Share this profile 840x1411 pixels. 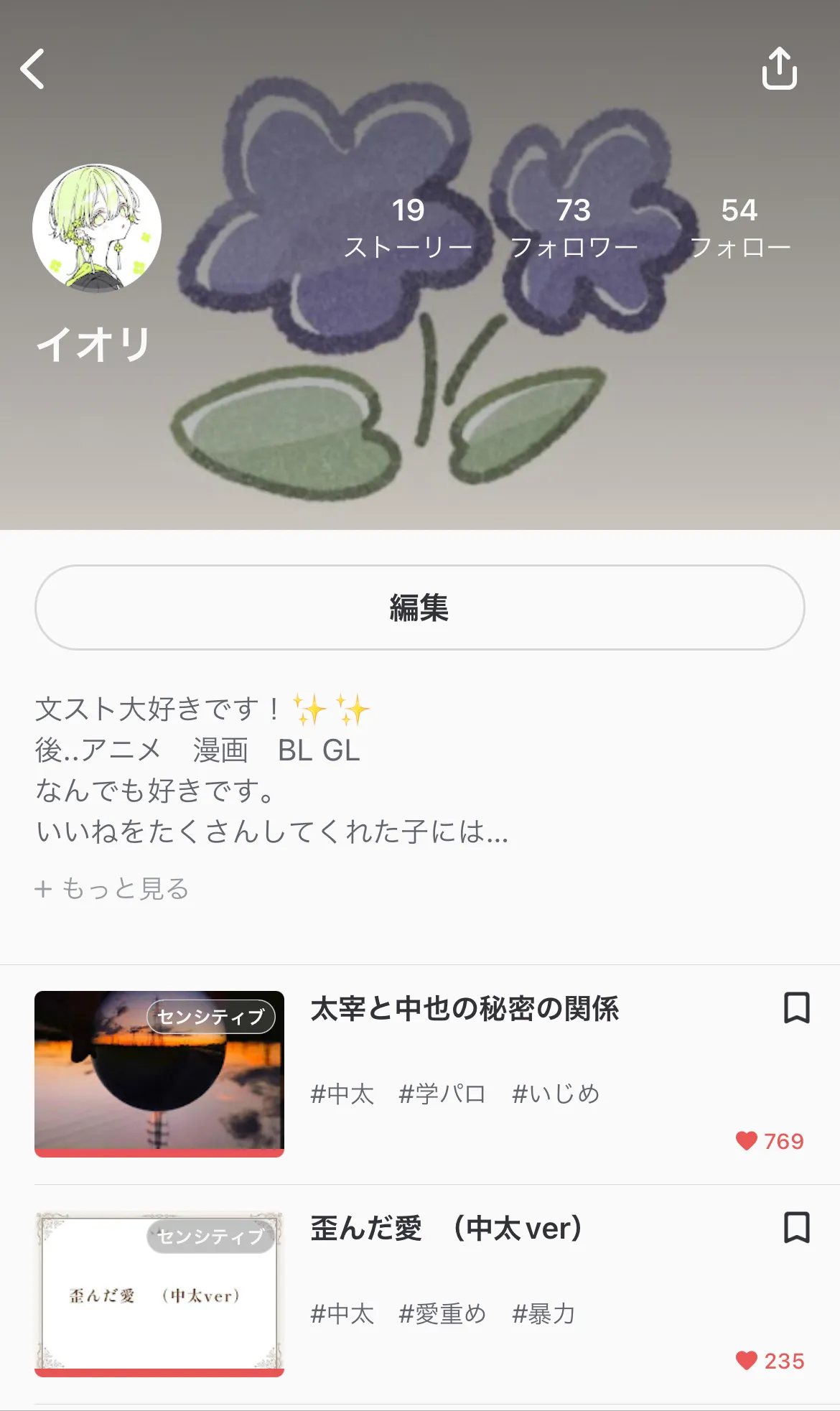point(779,69)
